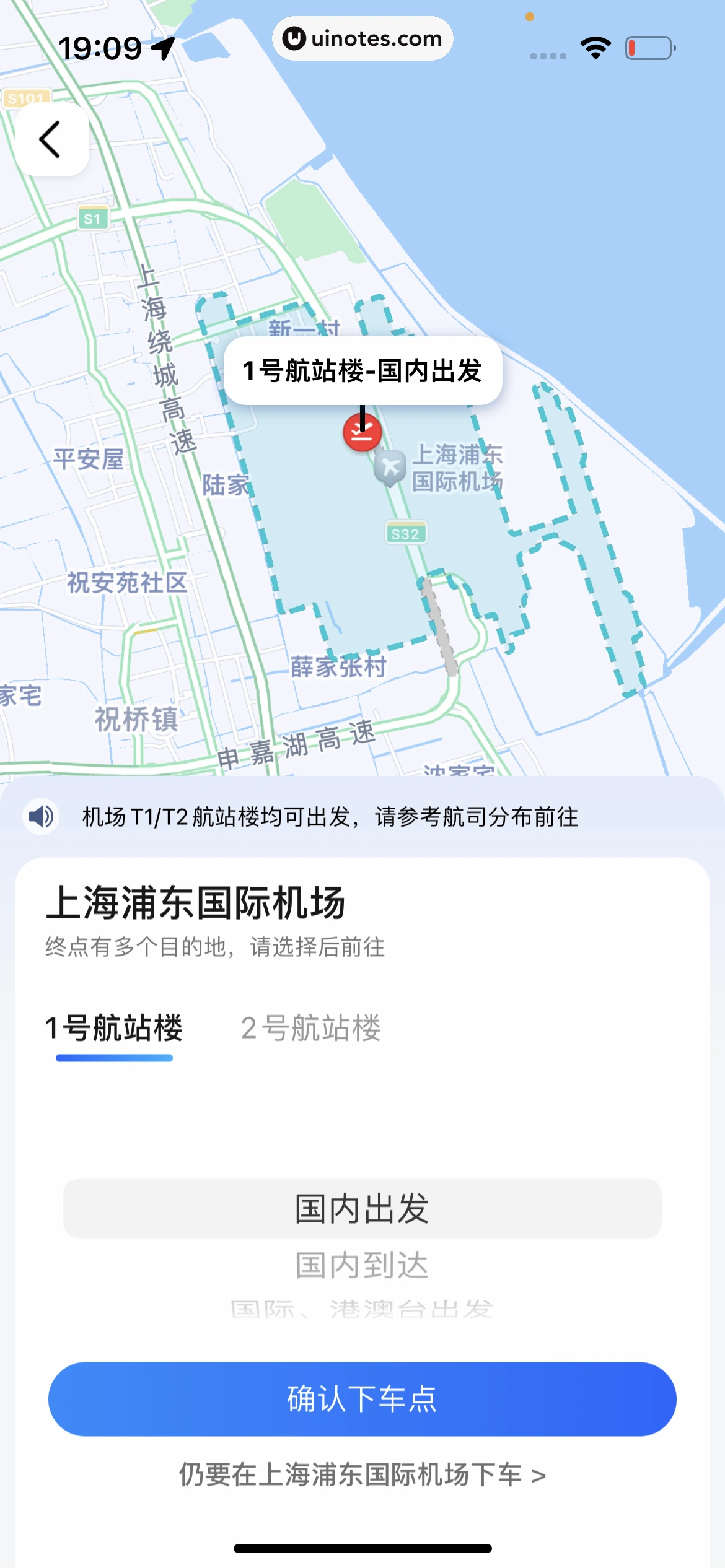Image resolution: width=725 pixels, height=1568 pixels.
Task: Tap the back arrow to return
Action: pos(52,141)
